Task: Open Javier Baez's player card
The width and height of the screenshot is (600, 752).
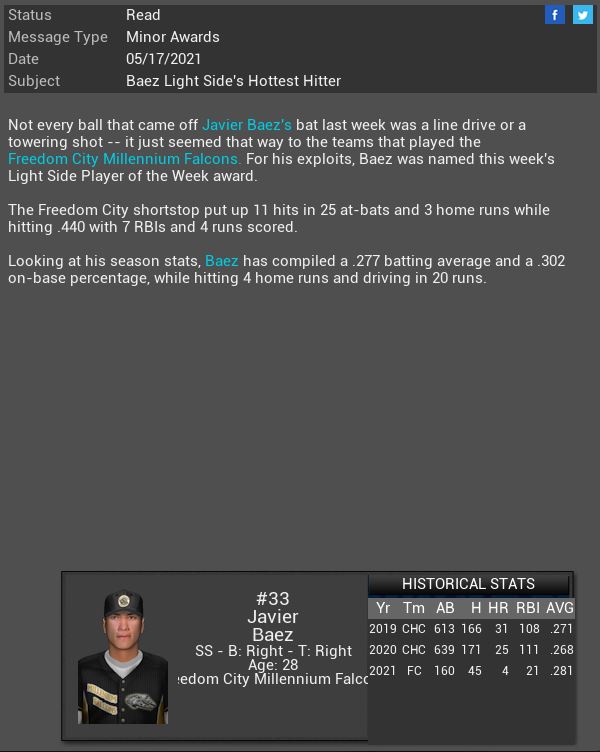Action: coord(123,658)
